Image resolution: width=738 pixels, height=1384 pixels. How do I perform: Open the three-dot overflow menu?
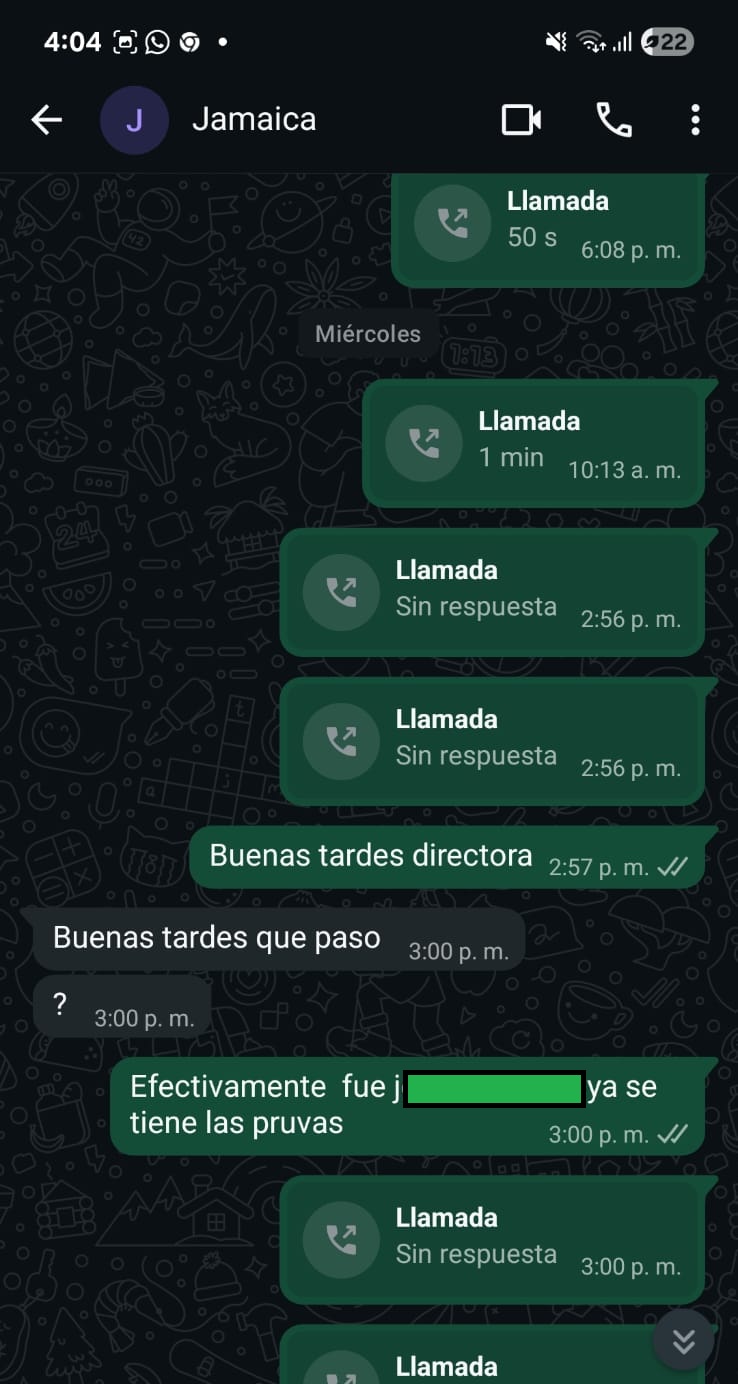point(695,120)
